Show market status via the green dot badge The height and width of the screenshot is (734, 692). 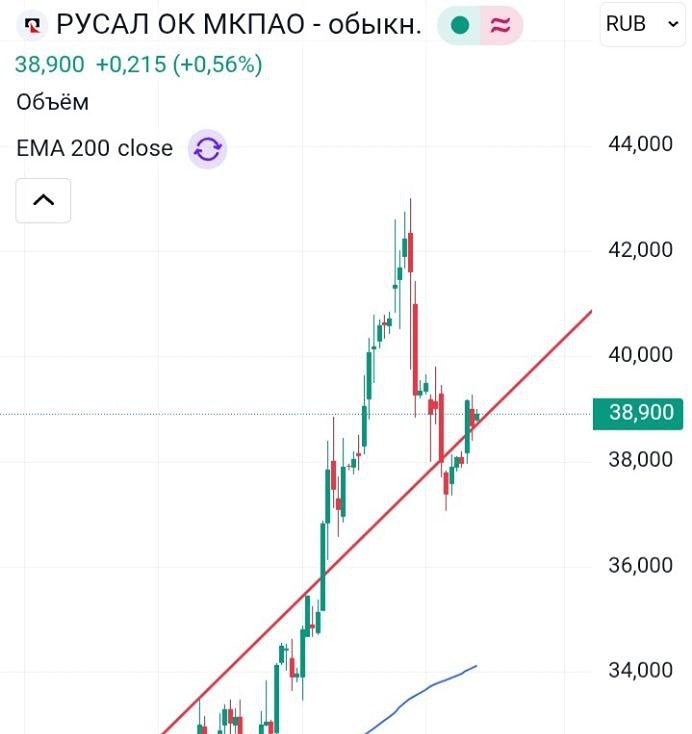[460, 25]
